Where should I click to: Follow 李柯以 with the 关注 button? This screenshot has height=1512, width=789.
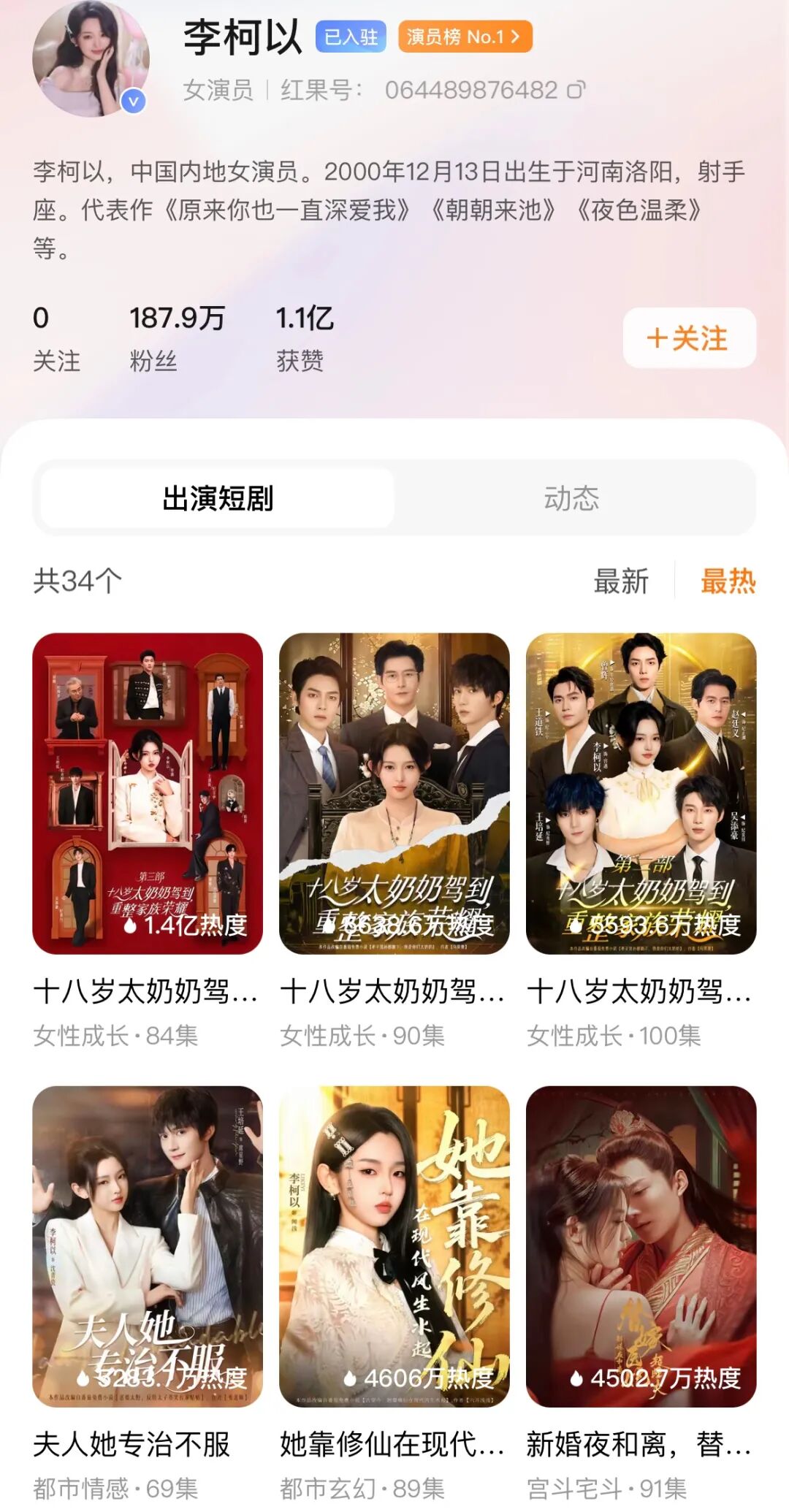(x=689, y=338)
